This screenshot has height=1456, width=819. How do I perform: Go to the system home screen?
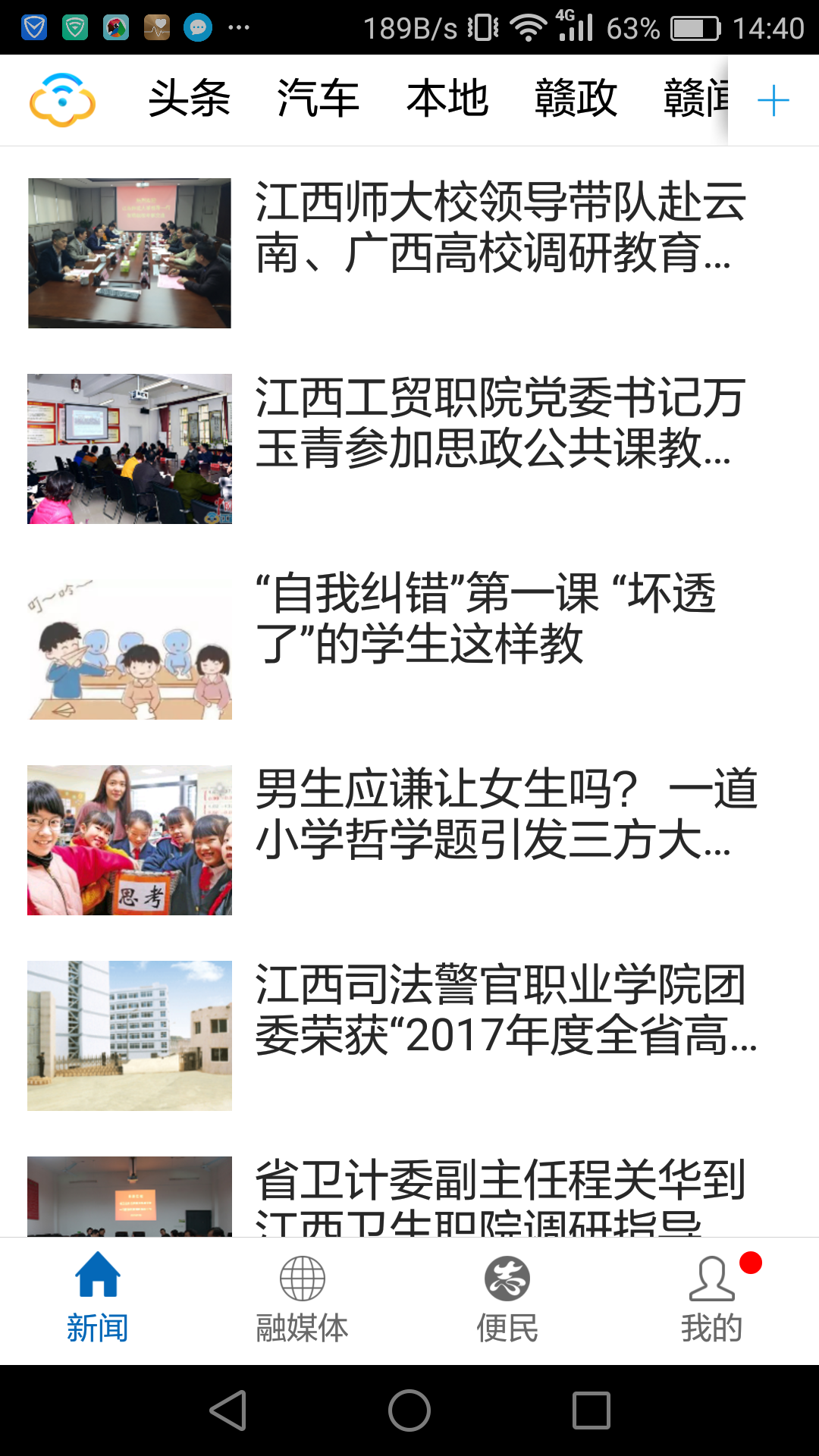coord(409,1410)
